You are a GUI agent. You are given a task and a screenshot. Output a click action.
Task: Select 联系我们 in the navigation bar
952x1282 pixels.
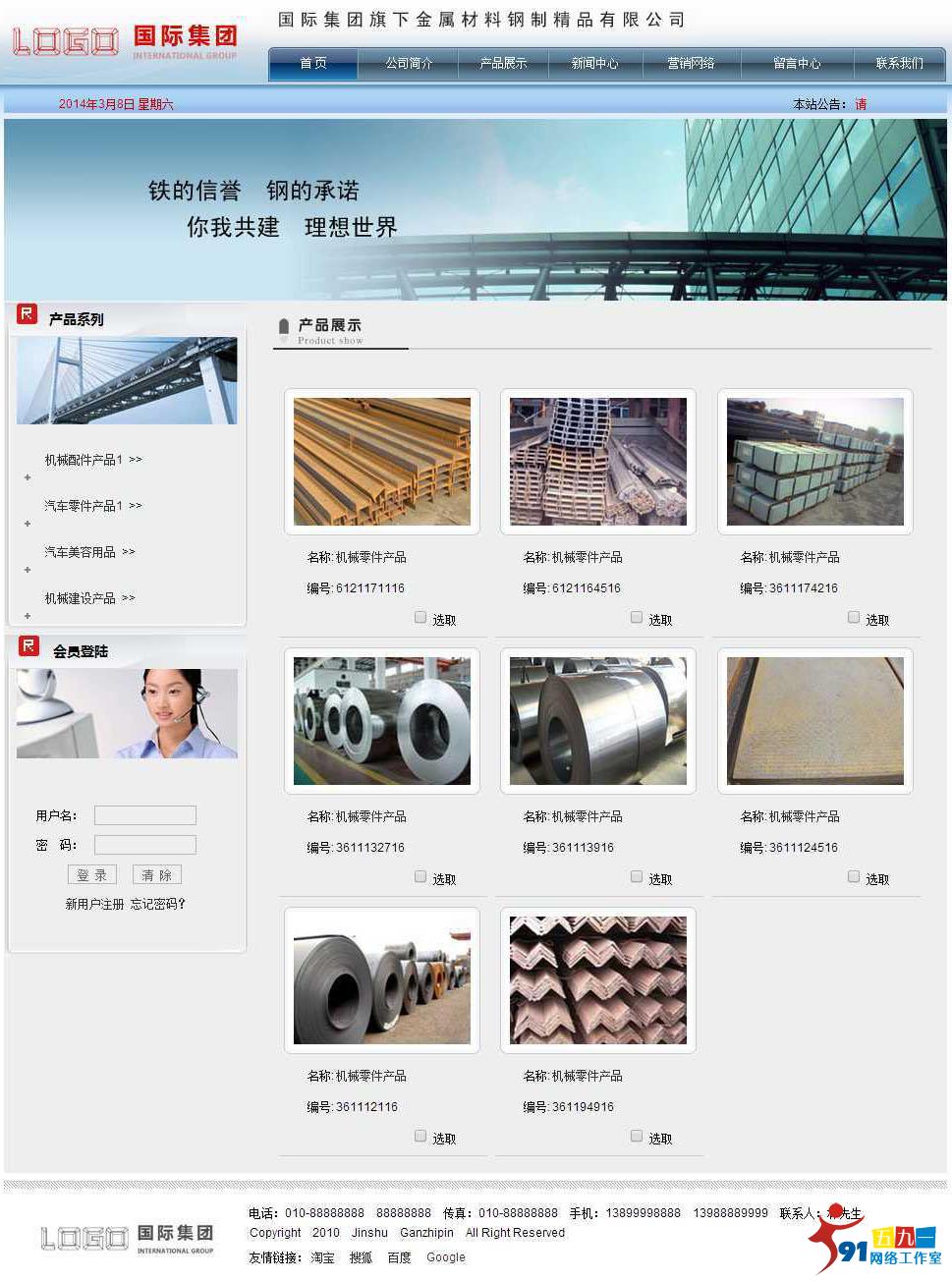[x=898, y=63]
